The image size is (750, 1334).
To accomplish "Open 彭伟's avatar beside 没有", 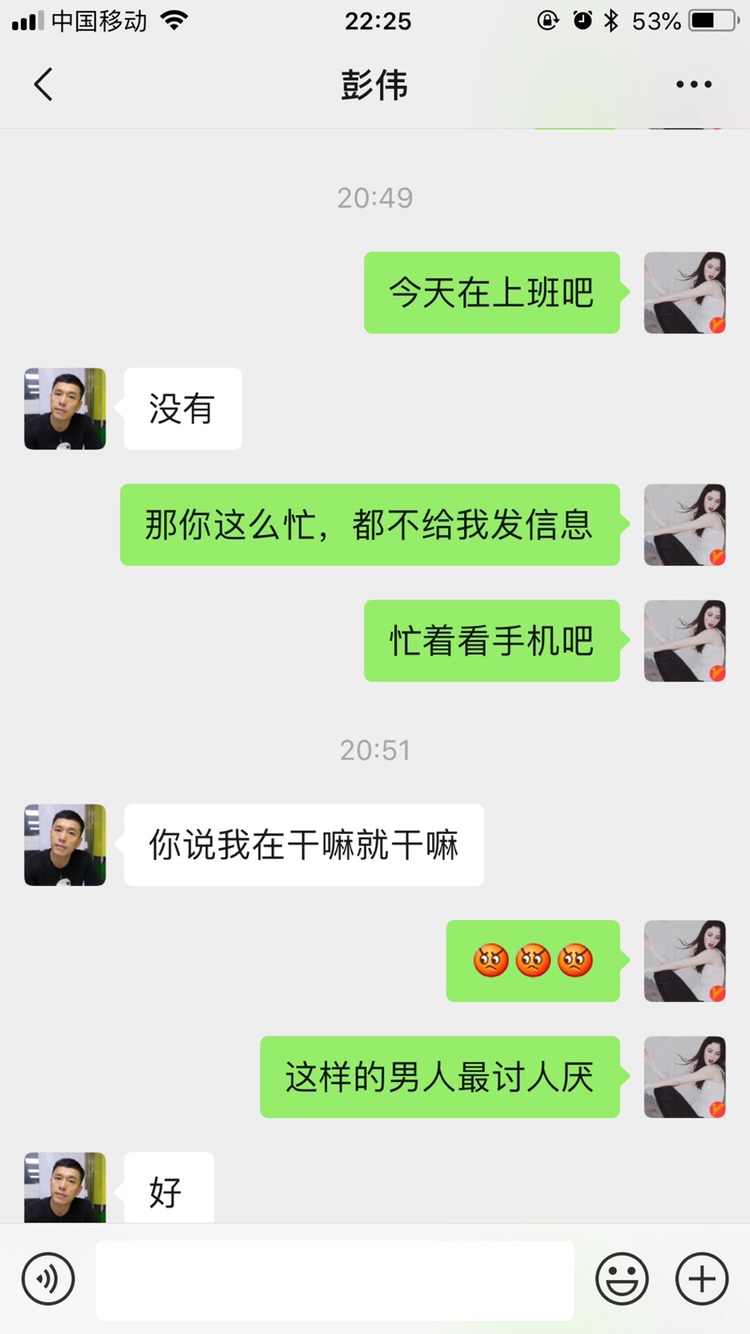I will (x=65, y=408).
